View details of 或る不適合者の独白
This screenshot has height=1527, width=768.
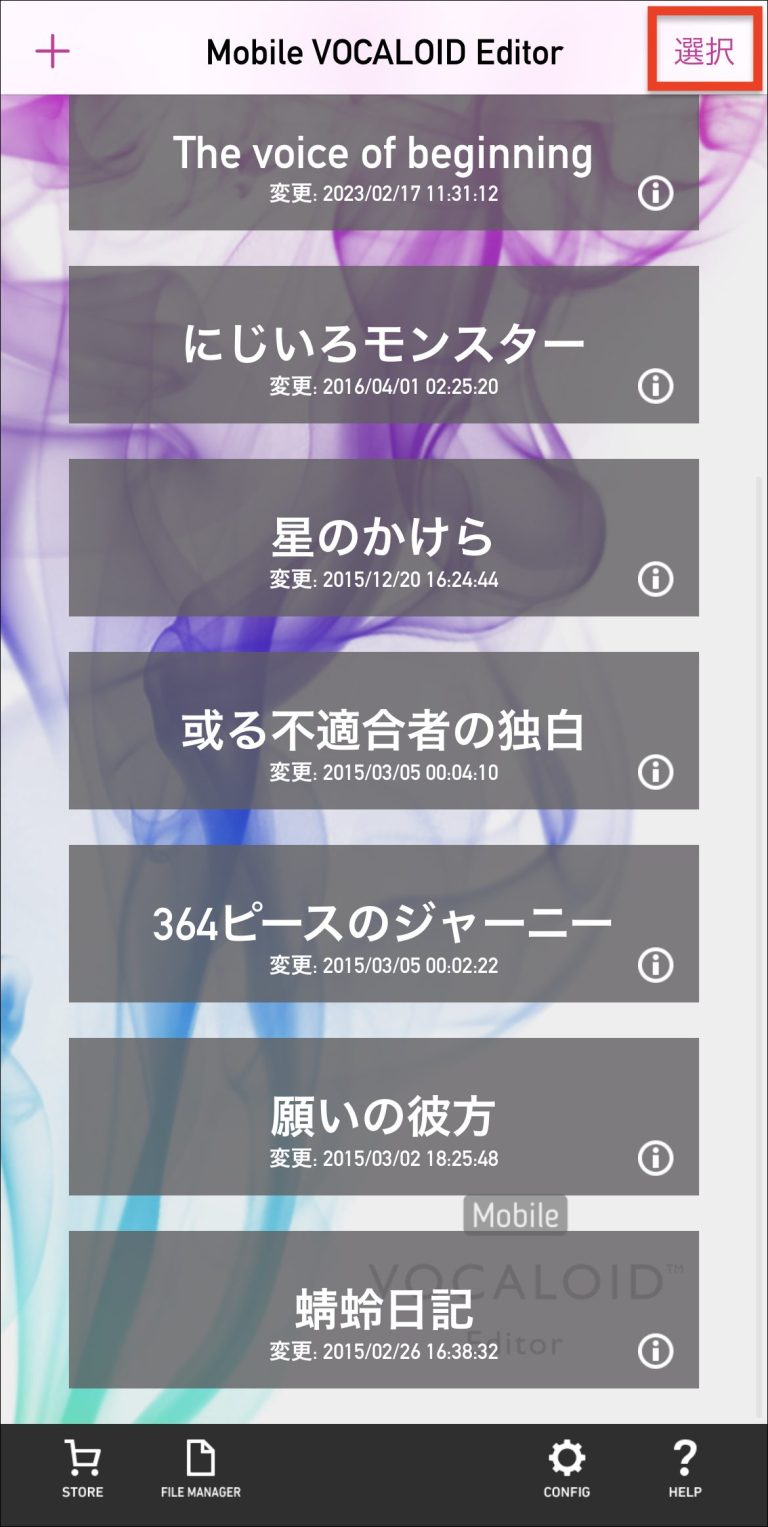point(655,772)
